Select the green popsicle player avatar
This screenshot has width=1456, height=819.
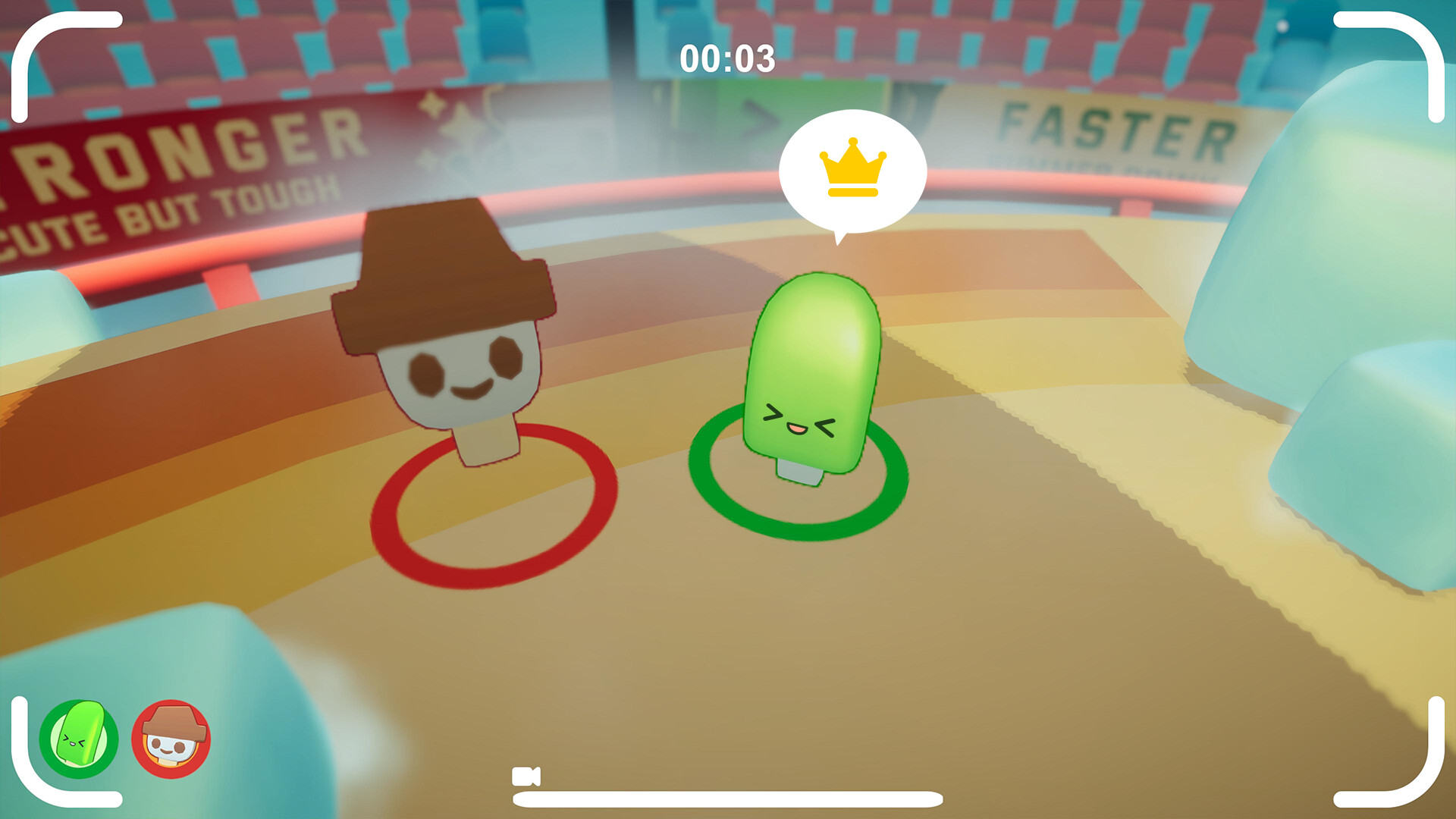(79, 739)
